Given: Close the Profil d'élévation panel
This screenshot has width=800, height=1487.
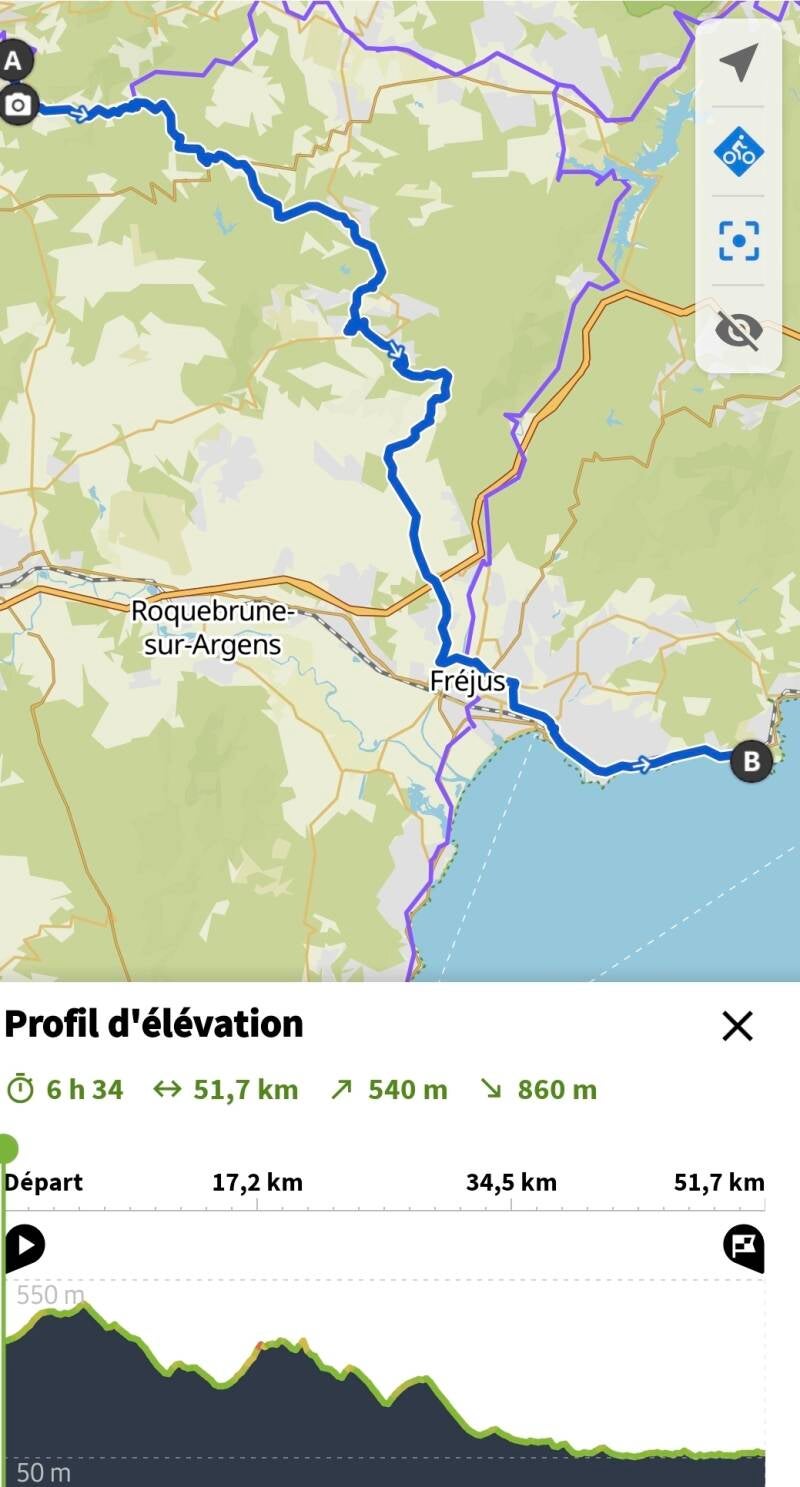Looking at the screenshot, I should coord(737,1026).
